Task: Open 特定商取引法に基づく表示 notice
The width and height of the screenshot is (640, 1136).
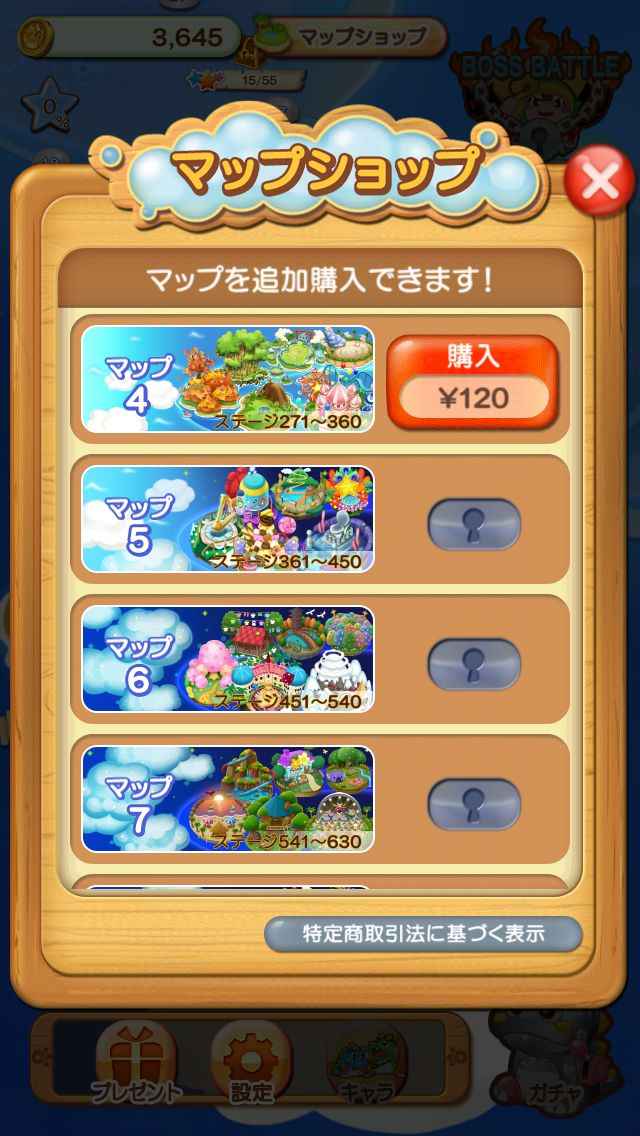Action: click(x=423, y=934)
